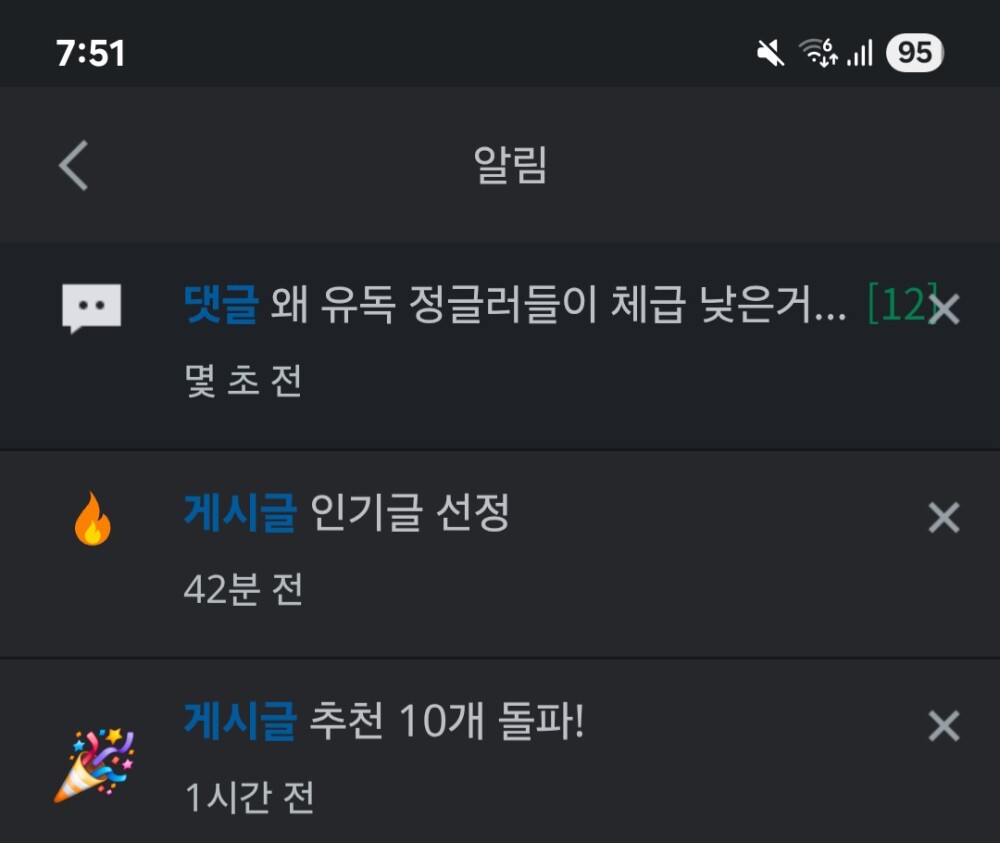Dismiss the 인기글 선정 notification
Screen dimensions: 1000x843
pyautogui.click(x=944, y=518)
